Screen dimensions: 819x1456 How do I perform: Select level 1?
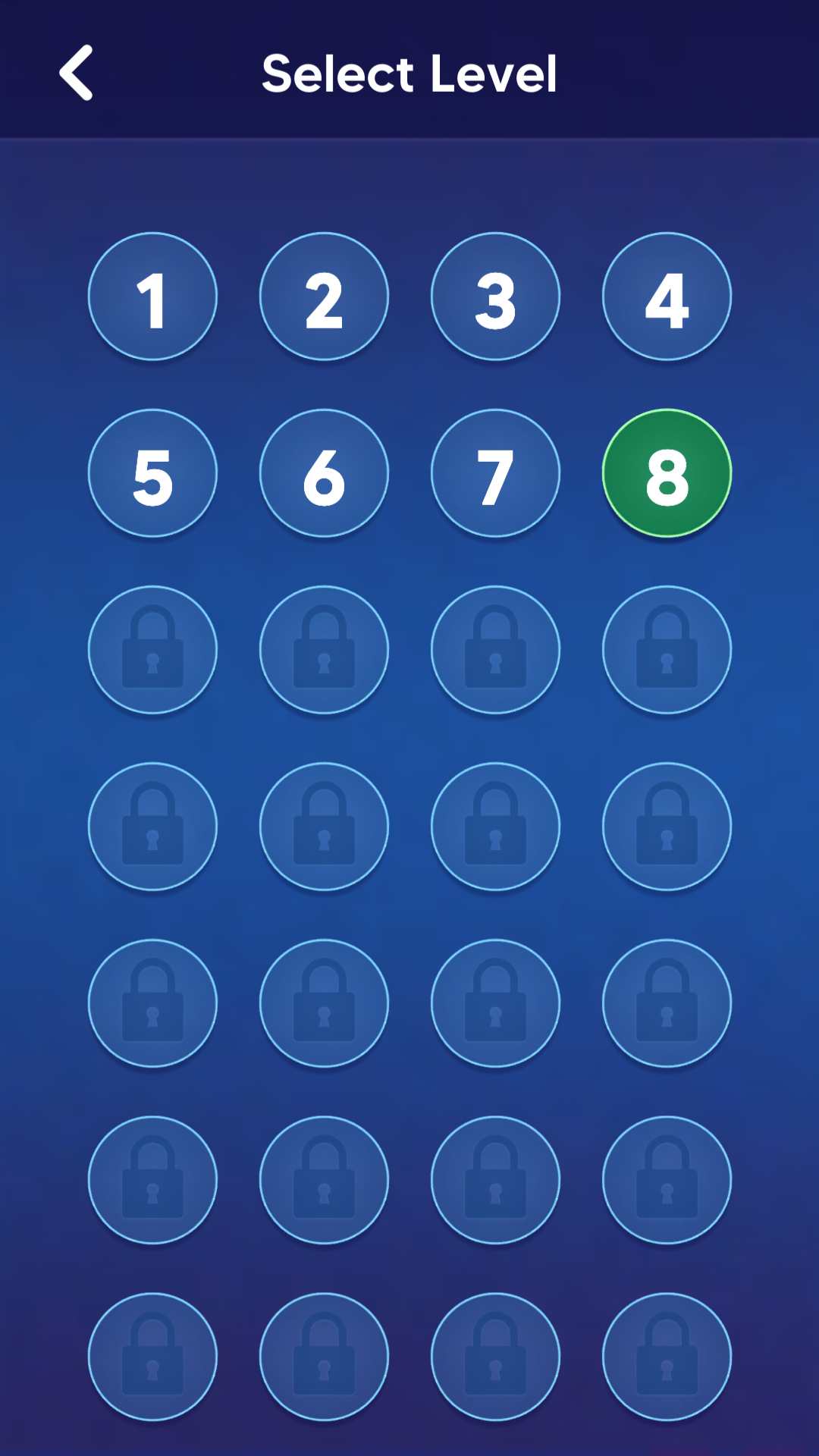[x=152, y=297]
